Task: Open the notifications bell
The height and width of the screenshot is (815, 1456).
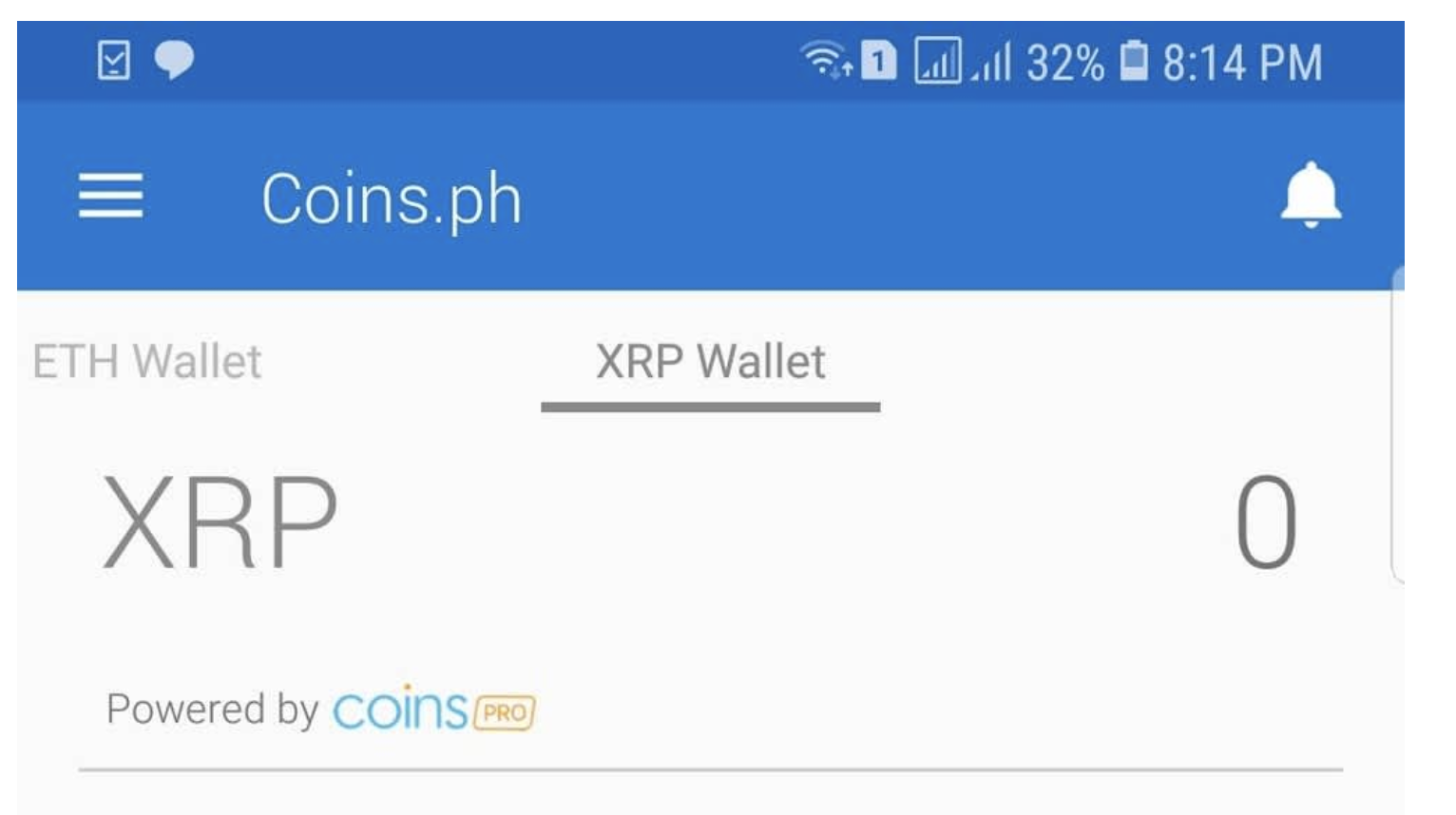Action: (1311, 196)
